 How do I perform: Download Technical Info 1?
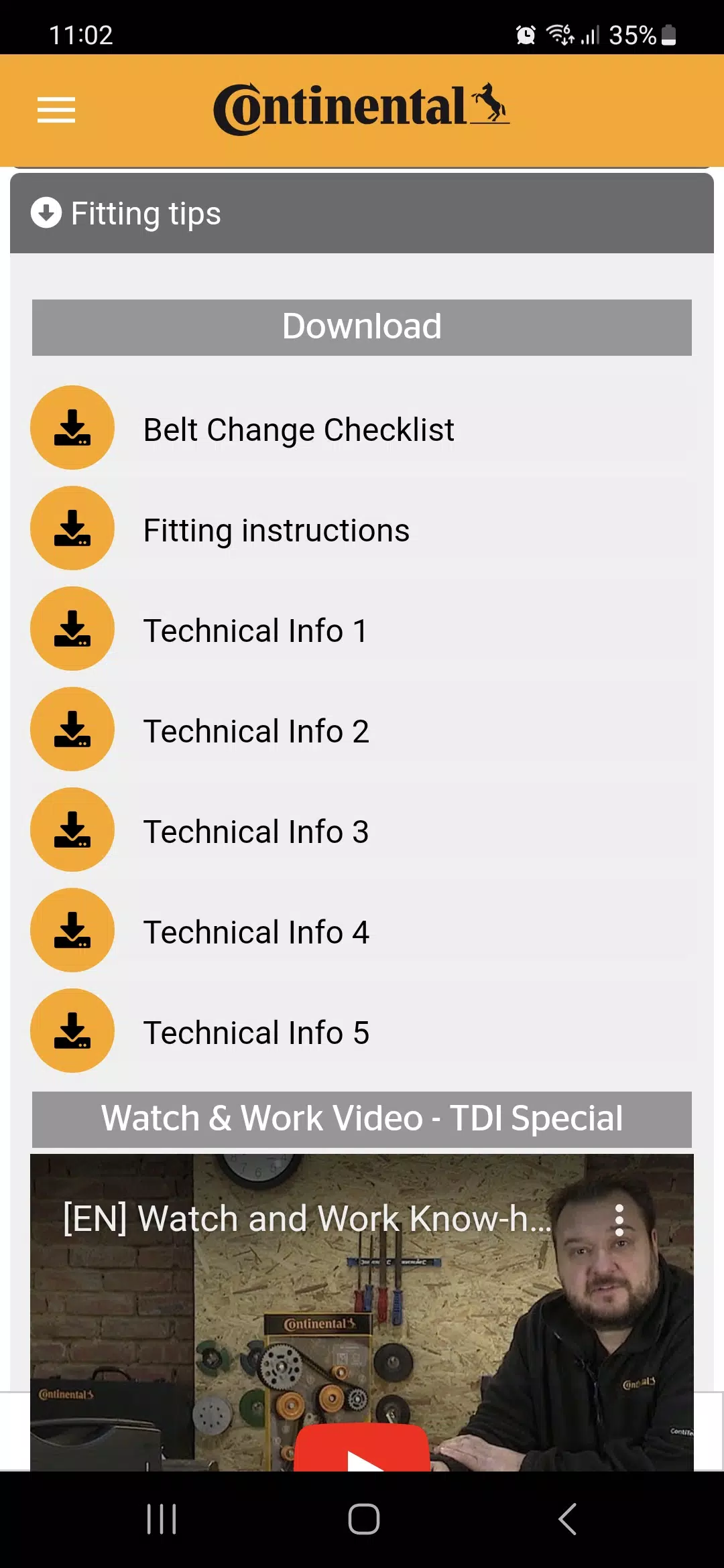[72, 629]
